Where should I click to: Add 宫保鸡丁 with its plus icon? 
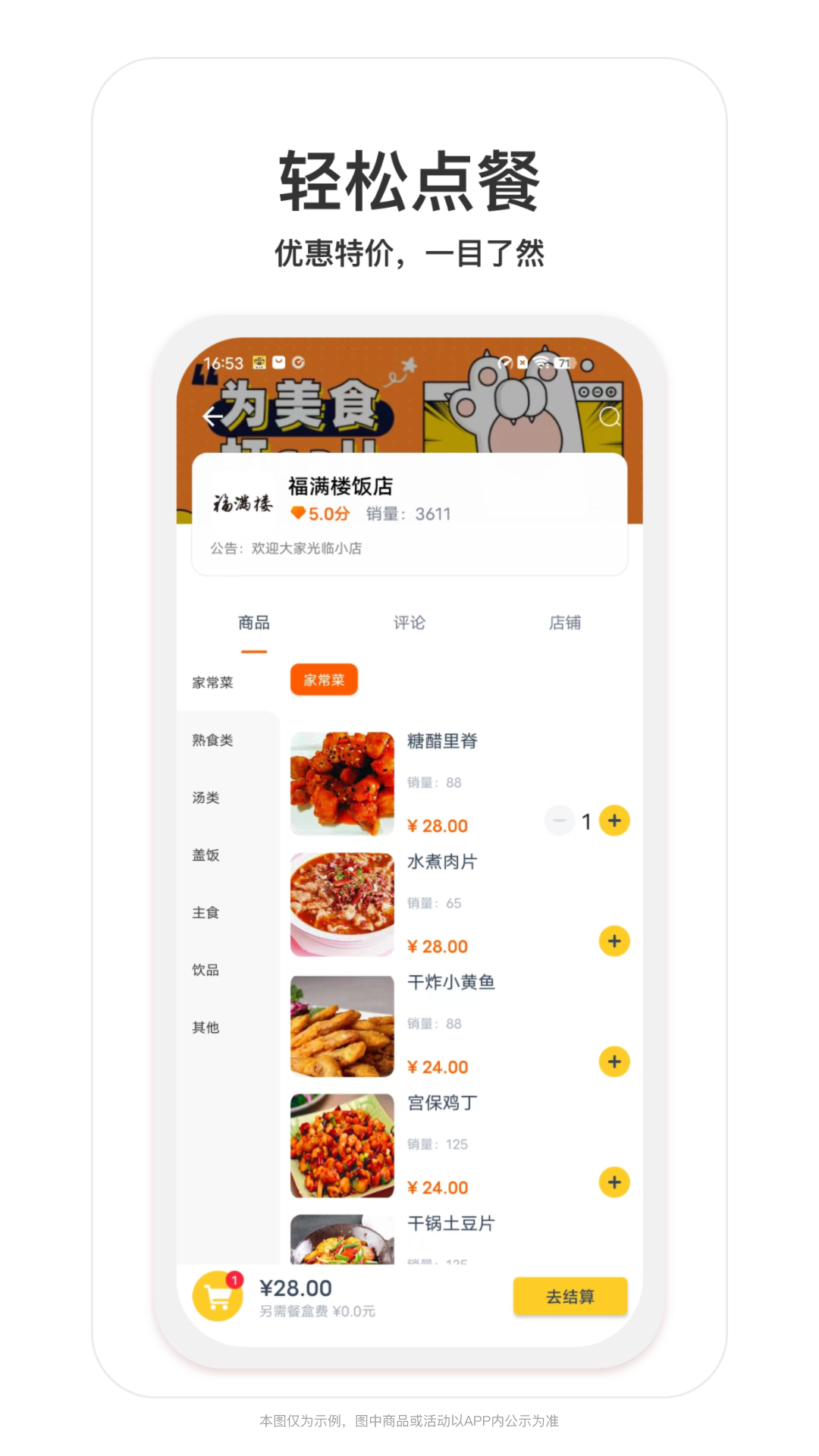pyautogui.click(x=614, y=1181)
